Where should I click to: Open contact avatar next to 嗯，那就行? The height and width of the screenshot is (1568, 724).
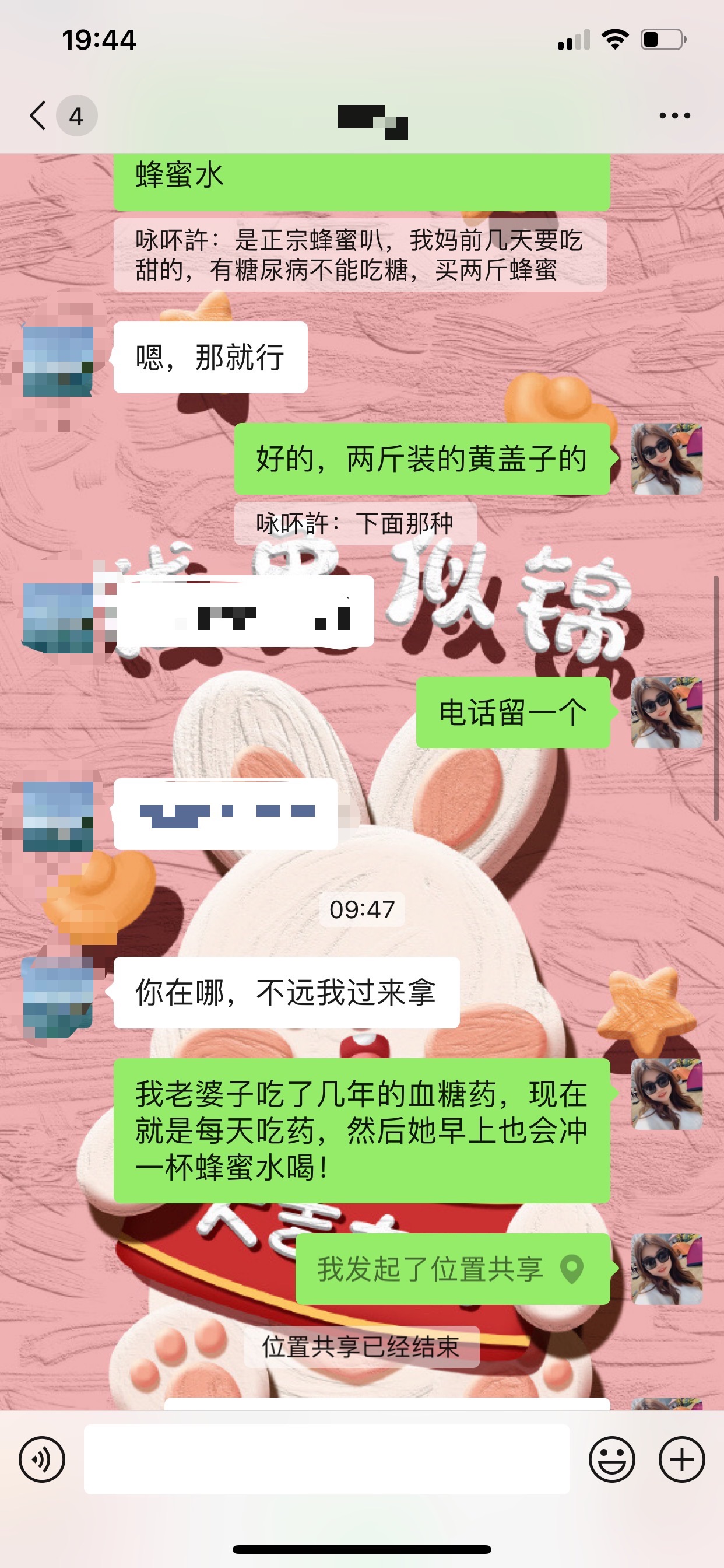(x=58, y=360)
